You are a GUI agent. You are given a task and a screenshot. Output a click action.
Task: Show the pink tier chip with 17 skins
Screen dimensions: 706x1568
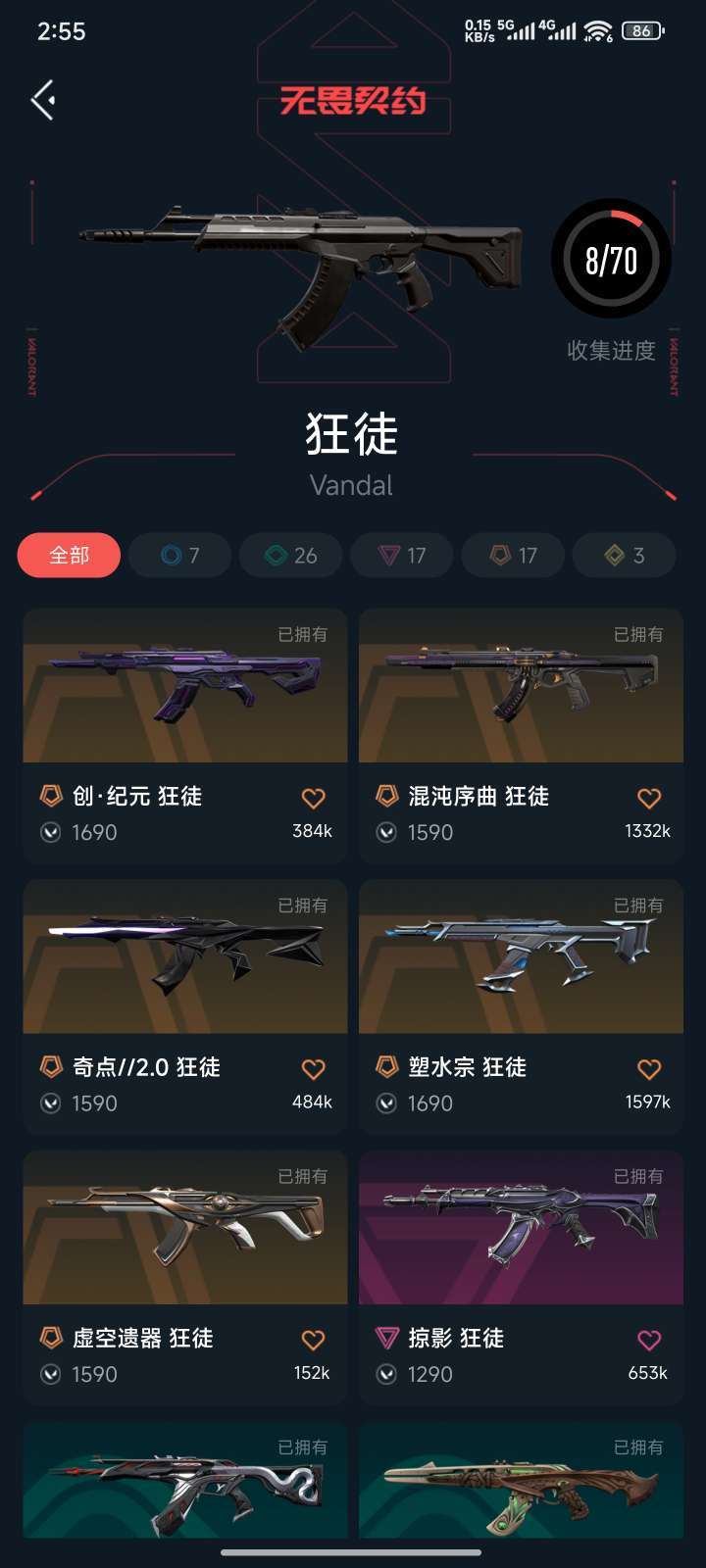pyautogui.click(x=402, y=556)
